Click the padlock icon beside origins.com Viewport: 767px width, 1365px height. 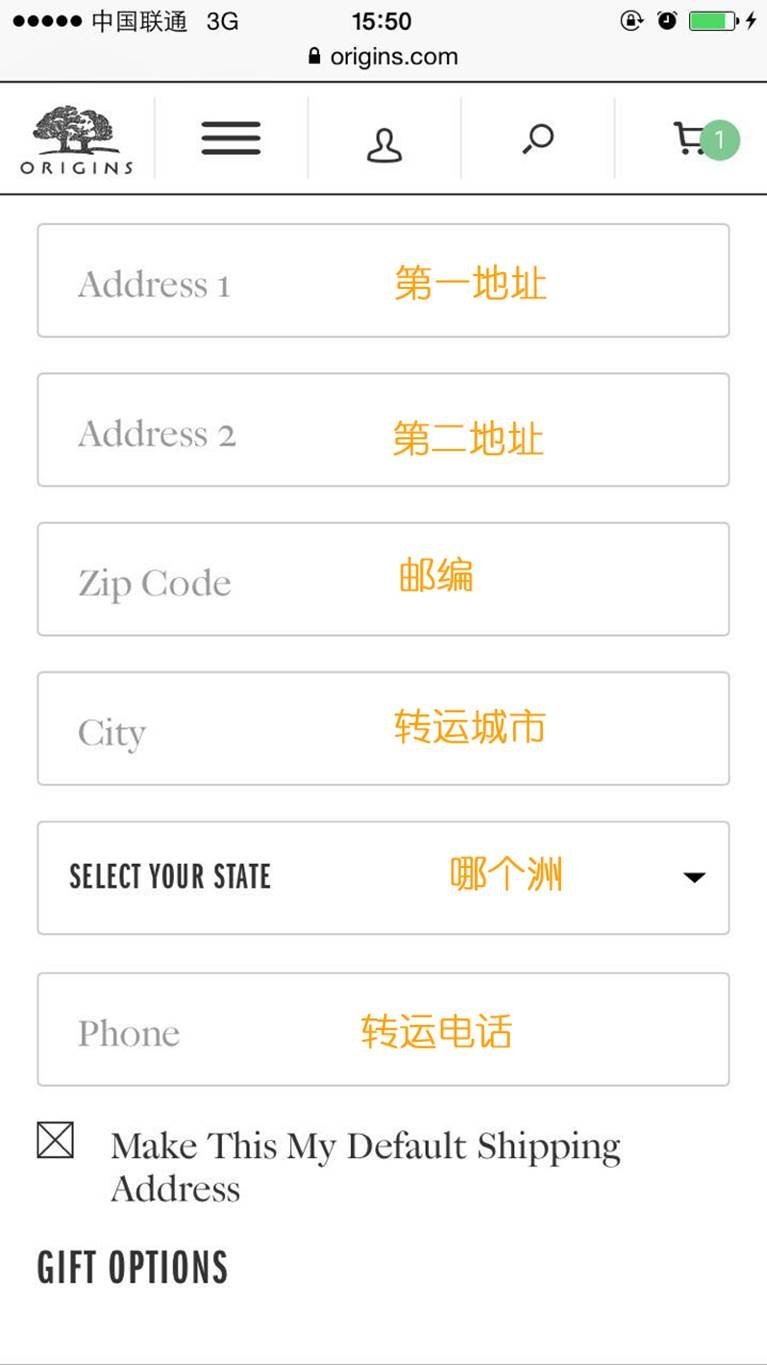click(x=313, y=57)
